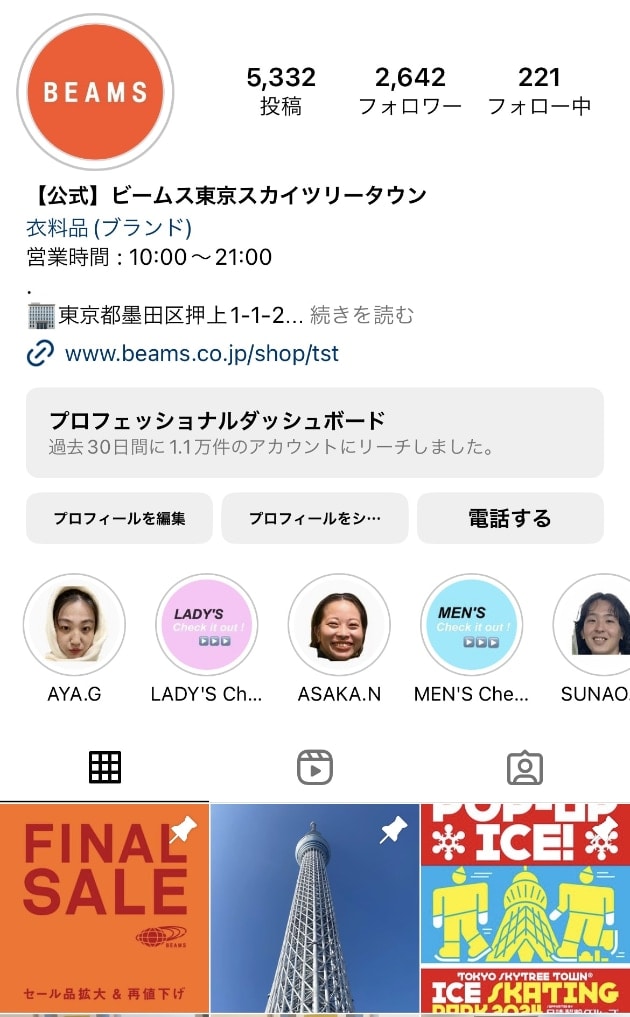The image size is (630, 1017).
Task: Open the LADY'S Check it out highlight
Action: click(x=207, y=625)
